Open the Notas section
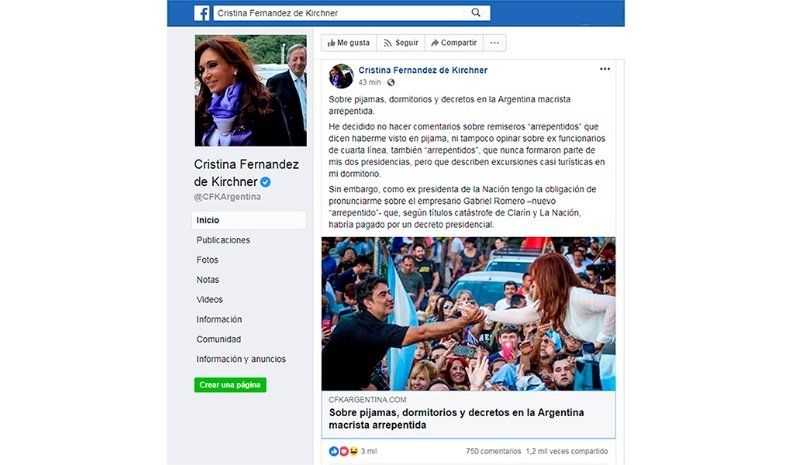Screen dimensions: 792x465 coord(208,280)
